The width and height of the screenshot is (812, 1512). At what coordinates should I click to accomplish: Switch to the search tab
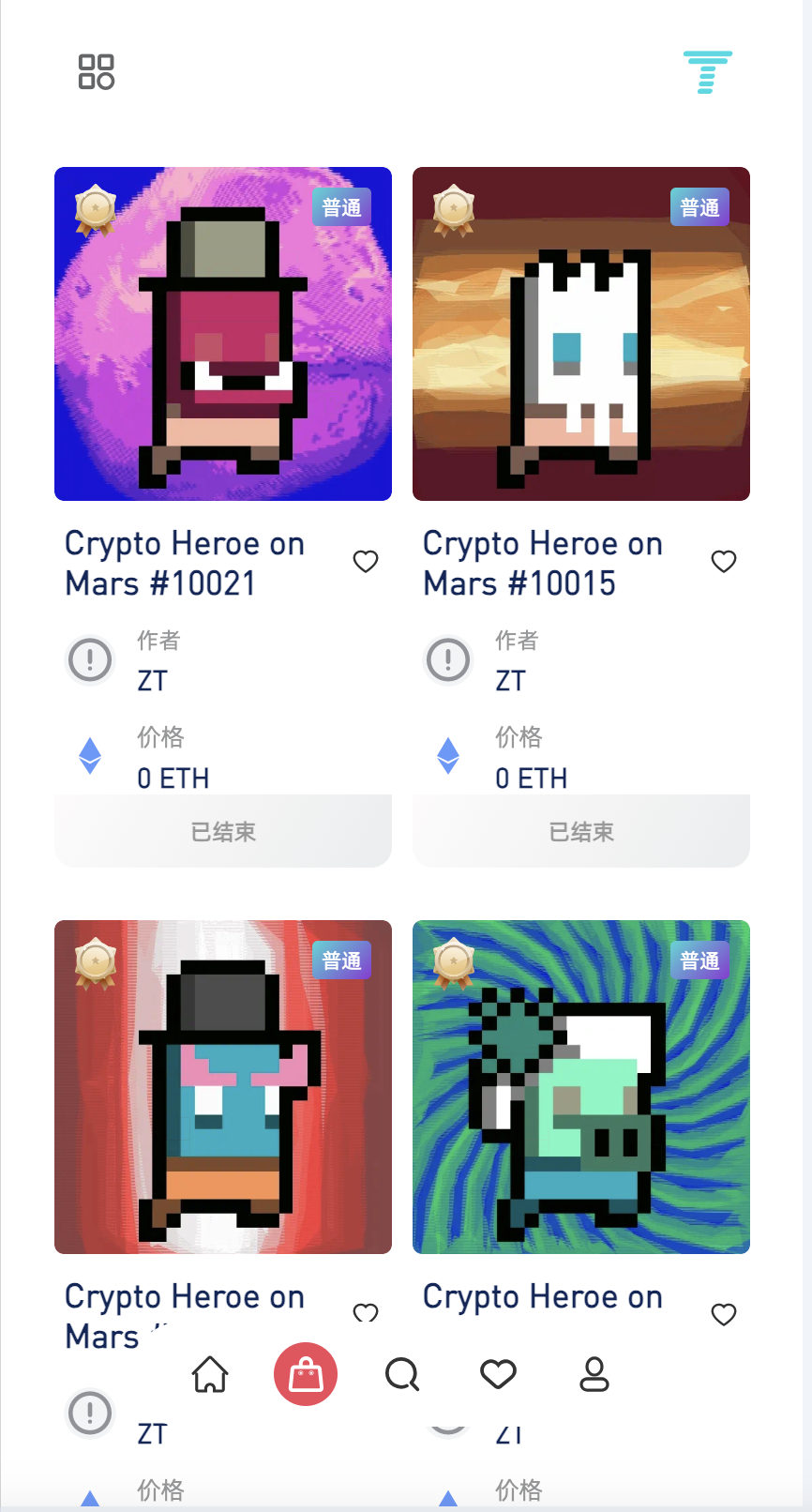[x=402, y=1375]
